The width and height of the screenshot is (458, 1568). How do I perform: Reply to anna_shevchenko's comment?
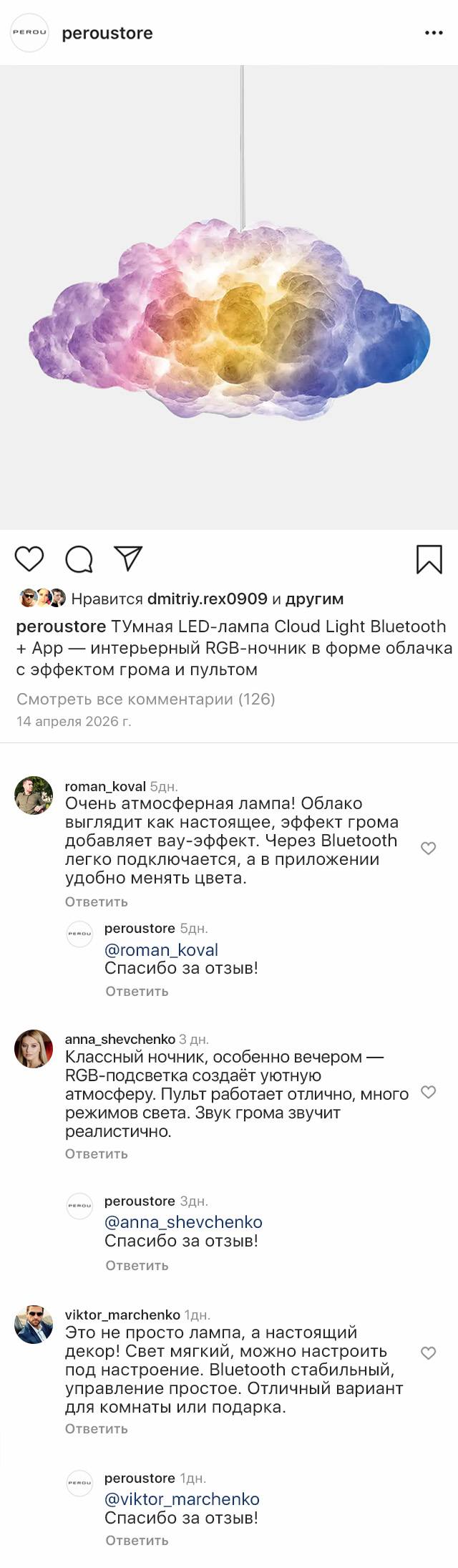point(96,1153)
